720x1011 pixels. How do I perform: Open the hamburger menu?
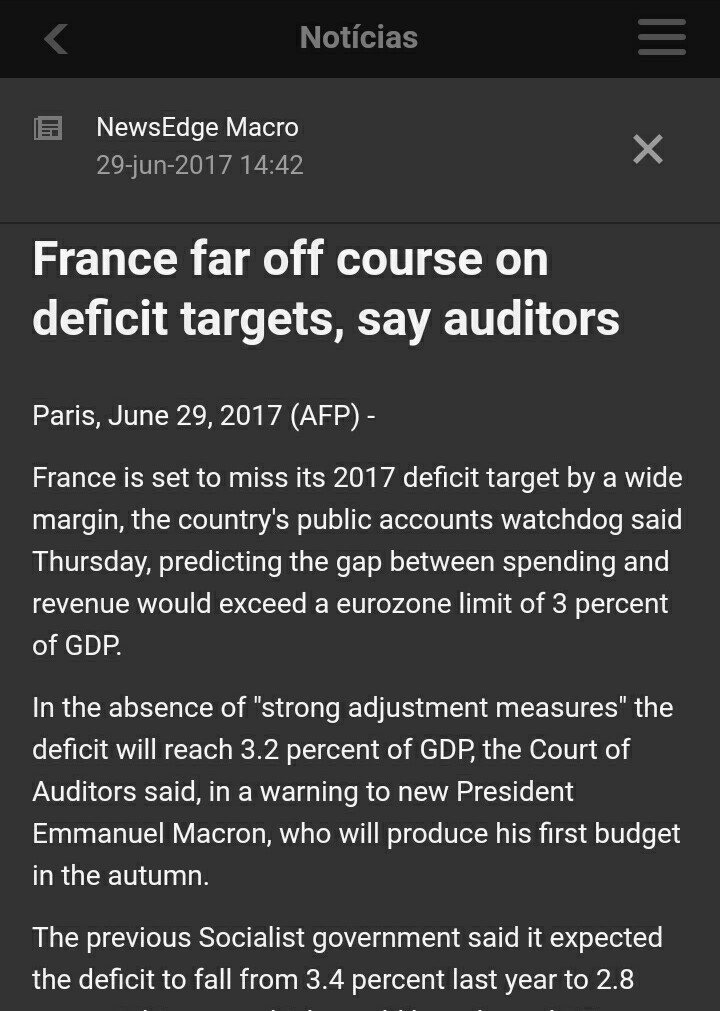tap(661, 38)
